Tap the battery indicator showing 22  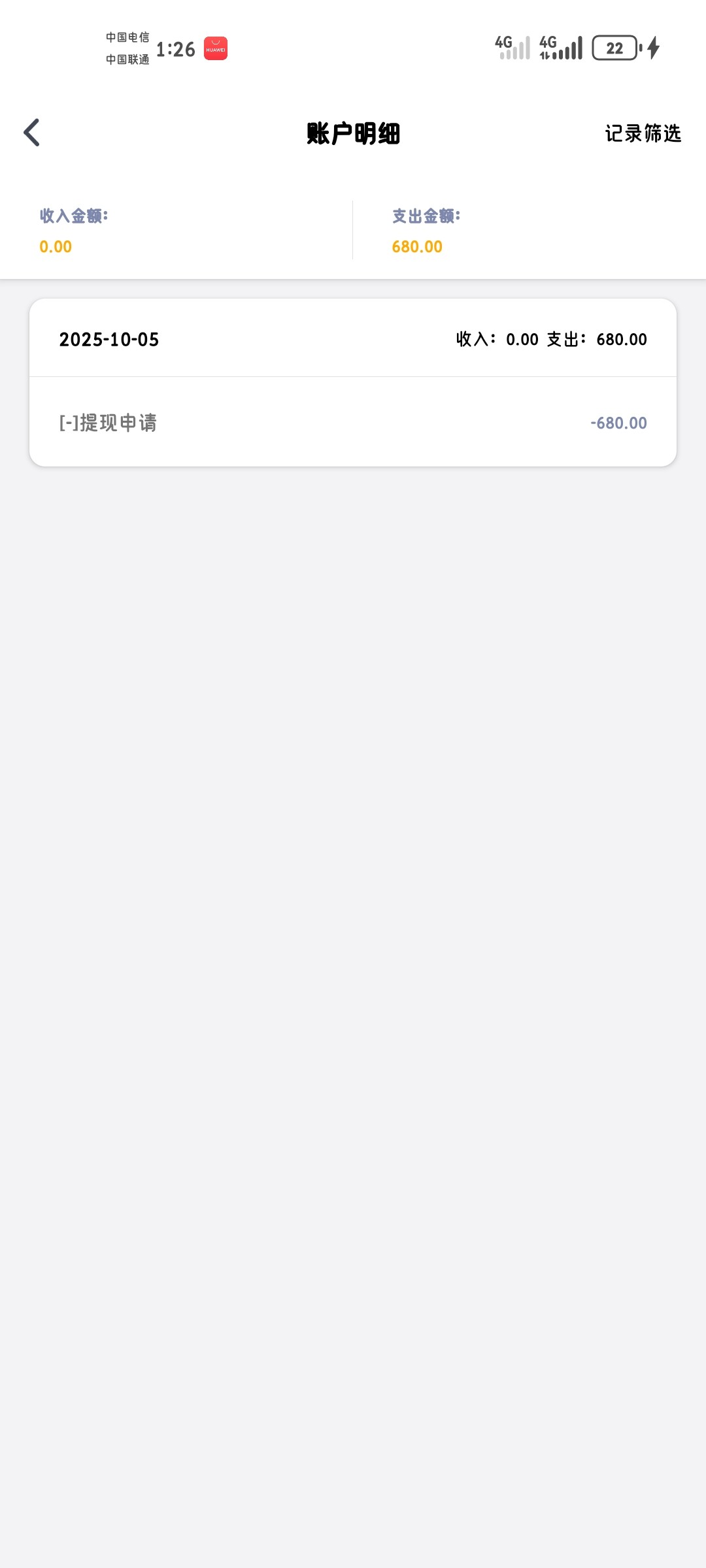click(613, 48)
